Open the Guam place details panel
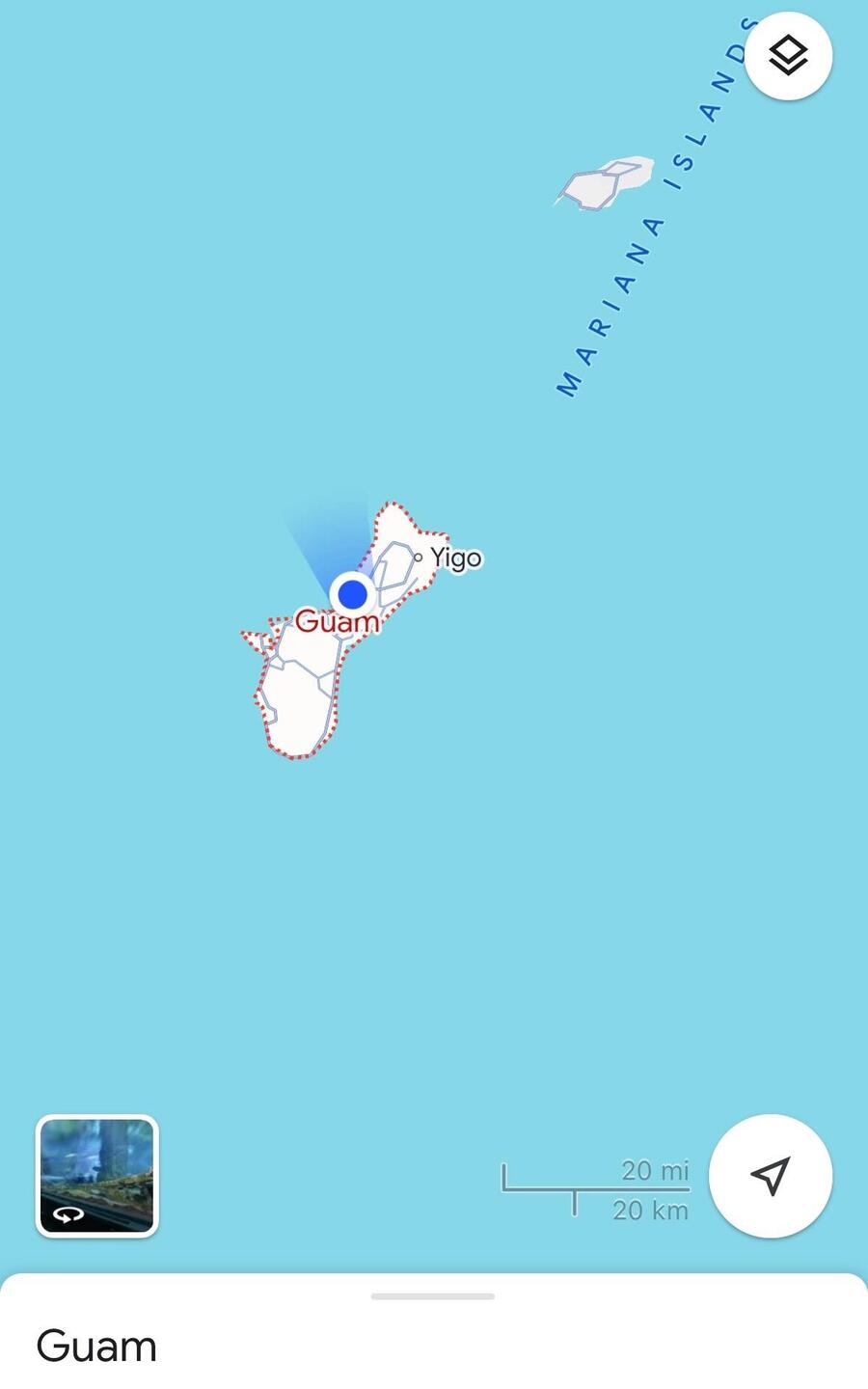The height and width of the screenshot is (1389, 868). coord(434,1333)
